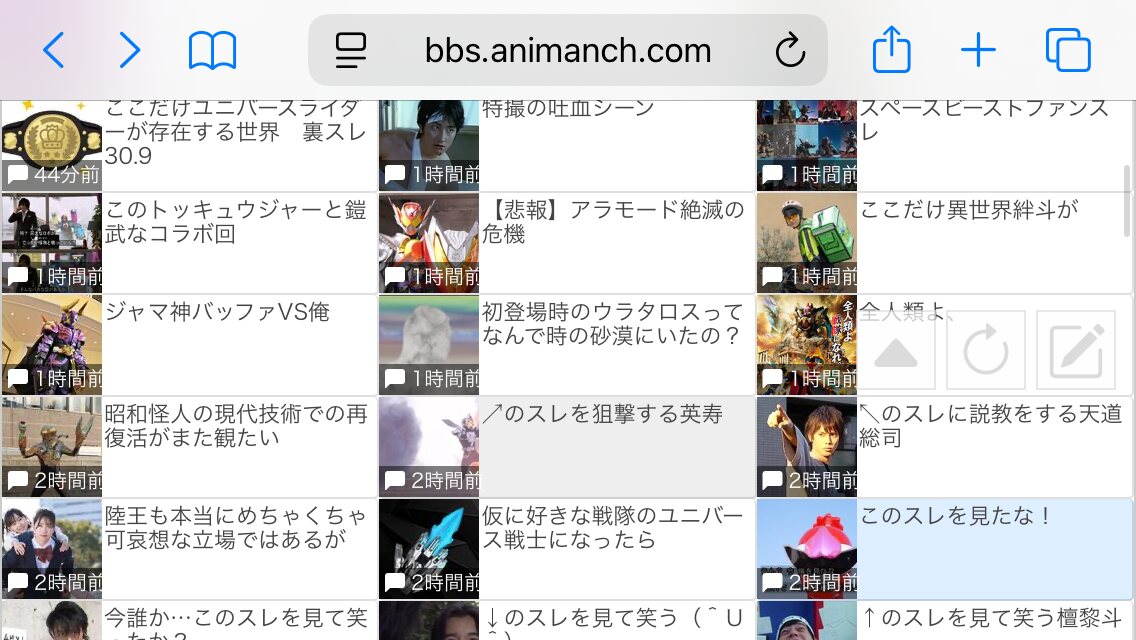Reload the page from the address bar
Image resolution: width=1136 pixels, height=640 pixels.
tap(790, 50)
